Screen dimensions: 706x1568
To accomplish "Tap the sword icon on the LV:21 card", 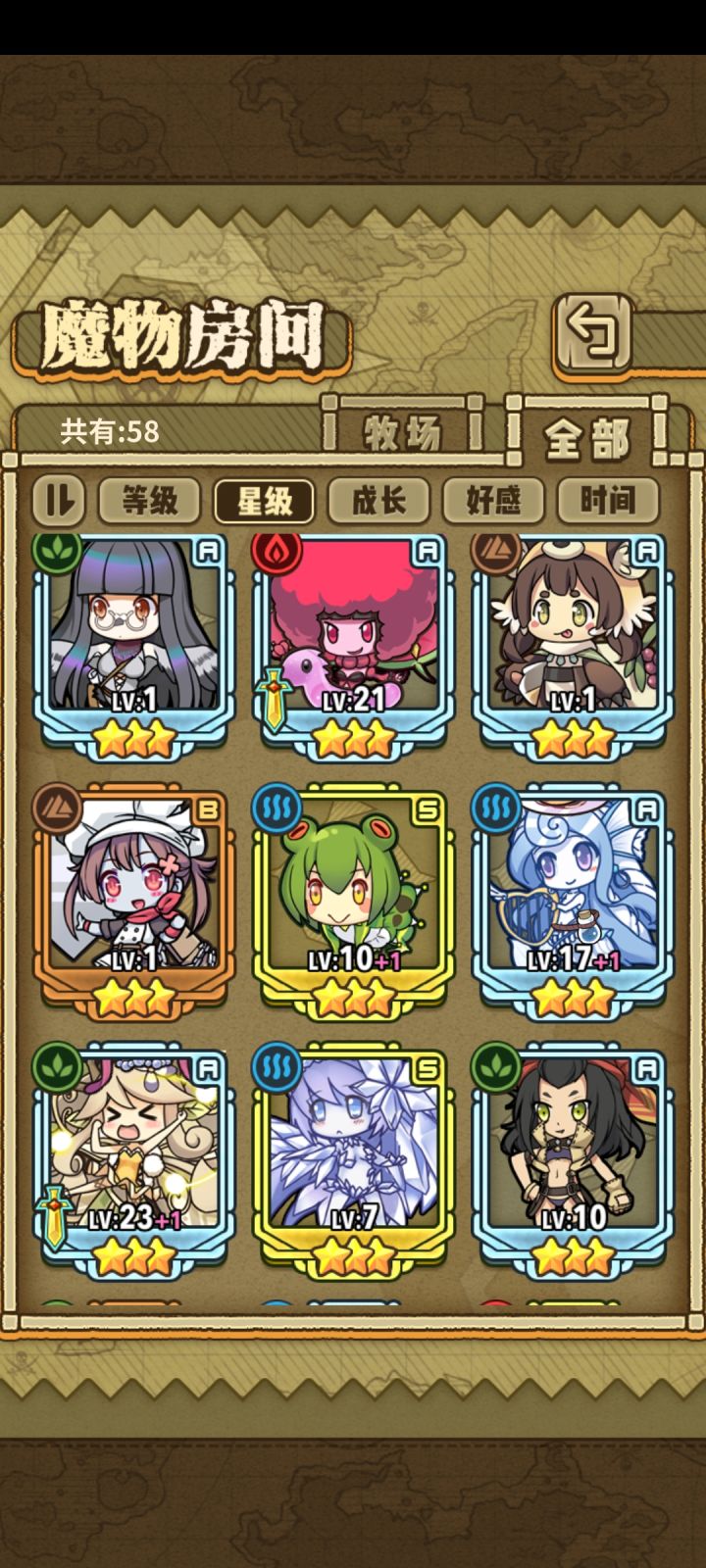I will (272, 686).
